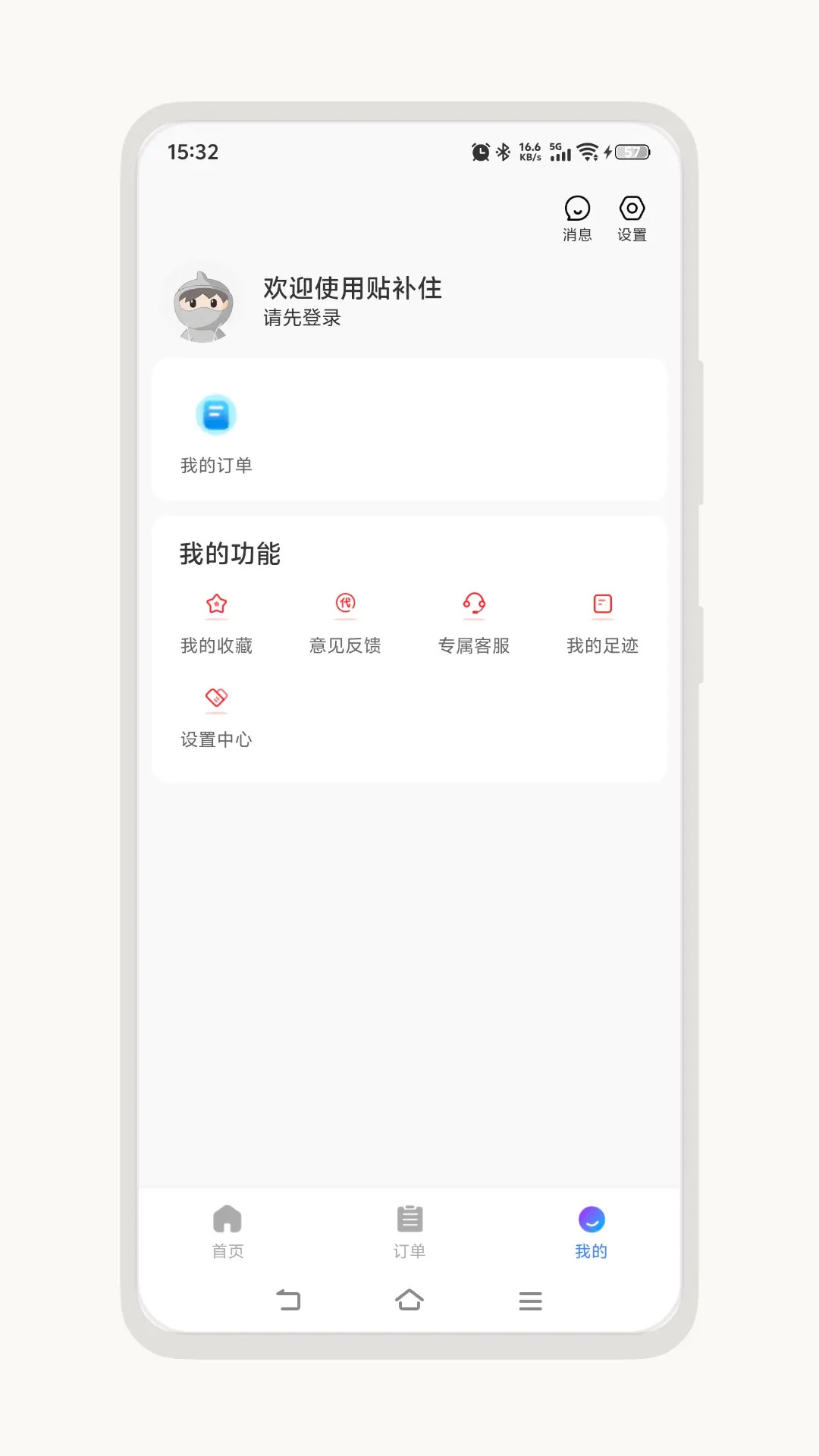Screen dimensions: 819x1456
Task: Open the 意见反馈 feedback icon
Action: point(345,604)
